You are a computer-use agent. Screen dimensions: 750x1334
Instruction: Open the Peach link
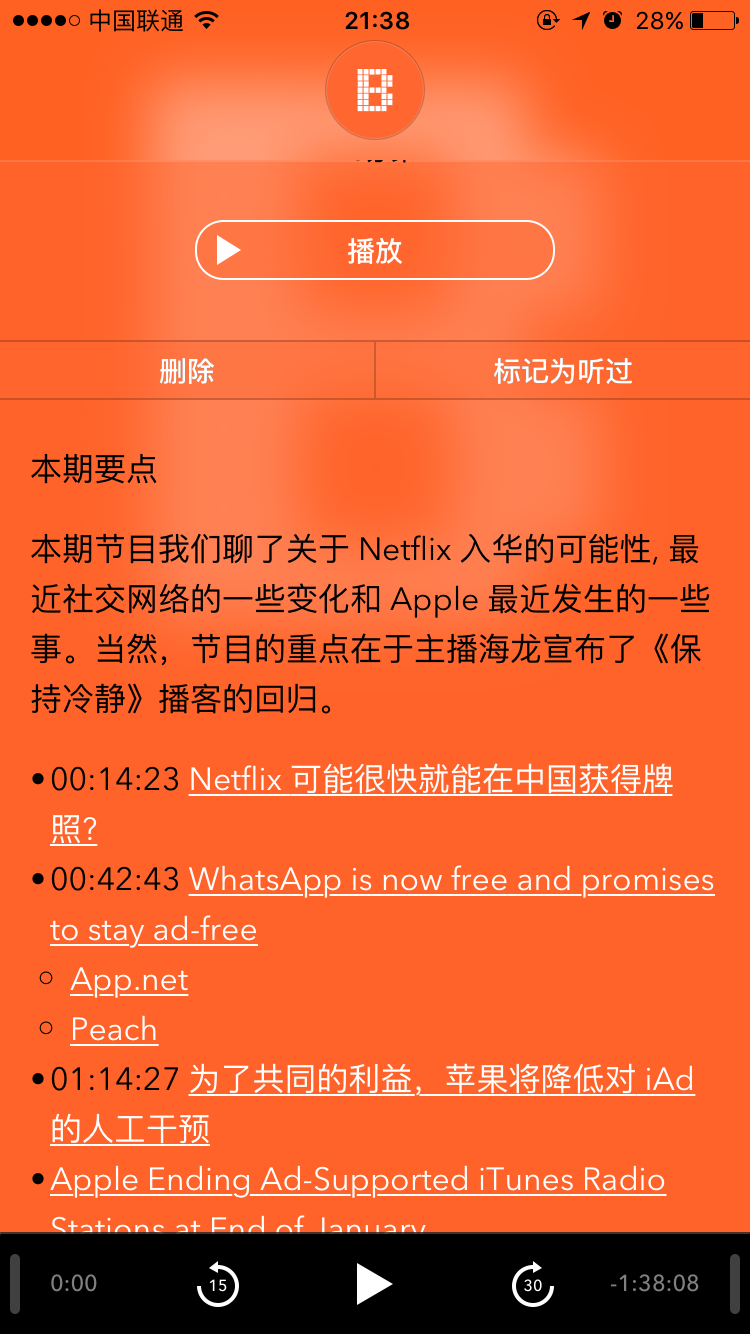point(114,1030)
